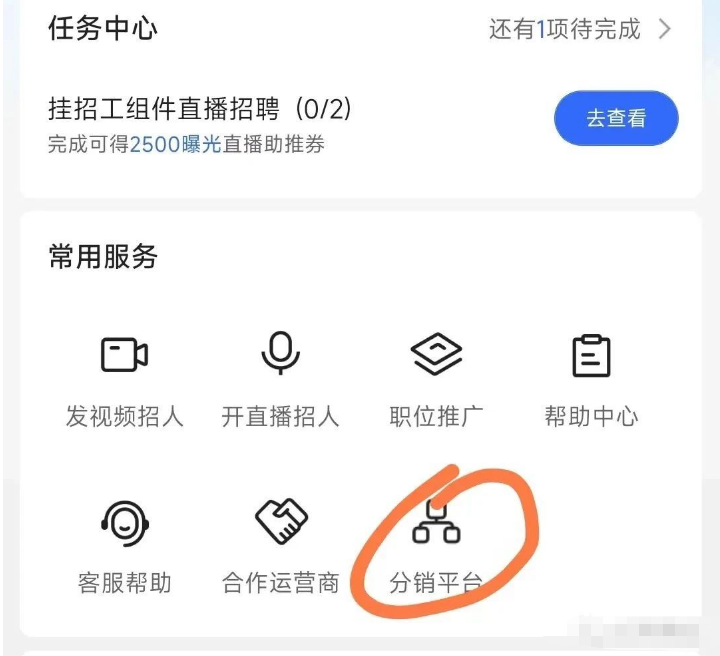The image size is (720, 656).
Task: Start 开直播招人 live recruiting
Action: tap(280, 380)
